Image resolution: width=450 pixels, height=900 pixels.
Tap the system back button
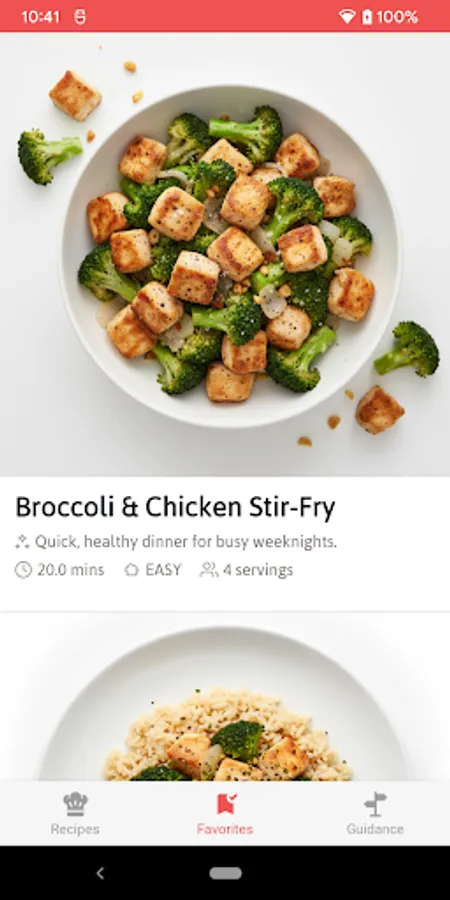coord(100,873)
